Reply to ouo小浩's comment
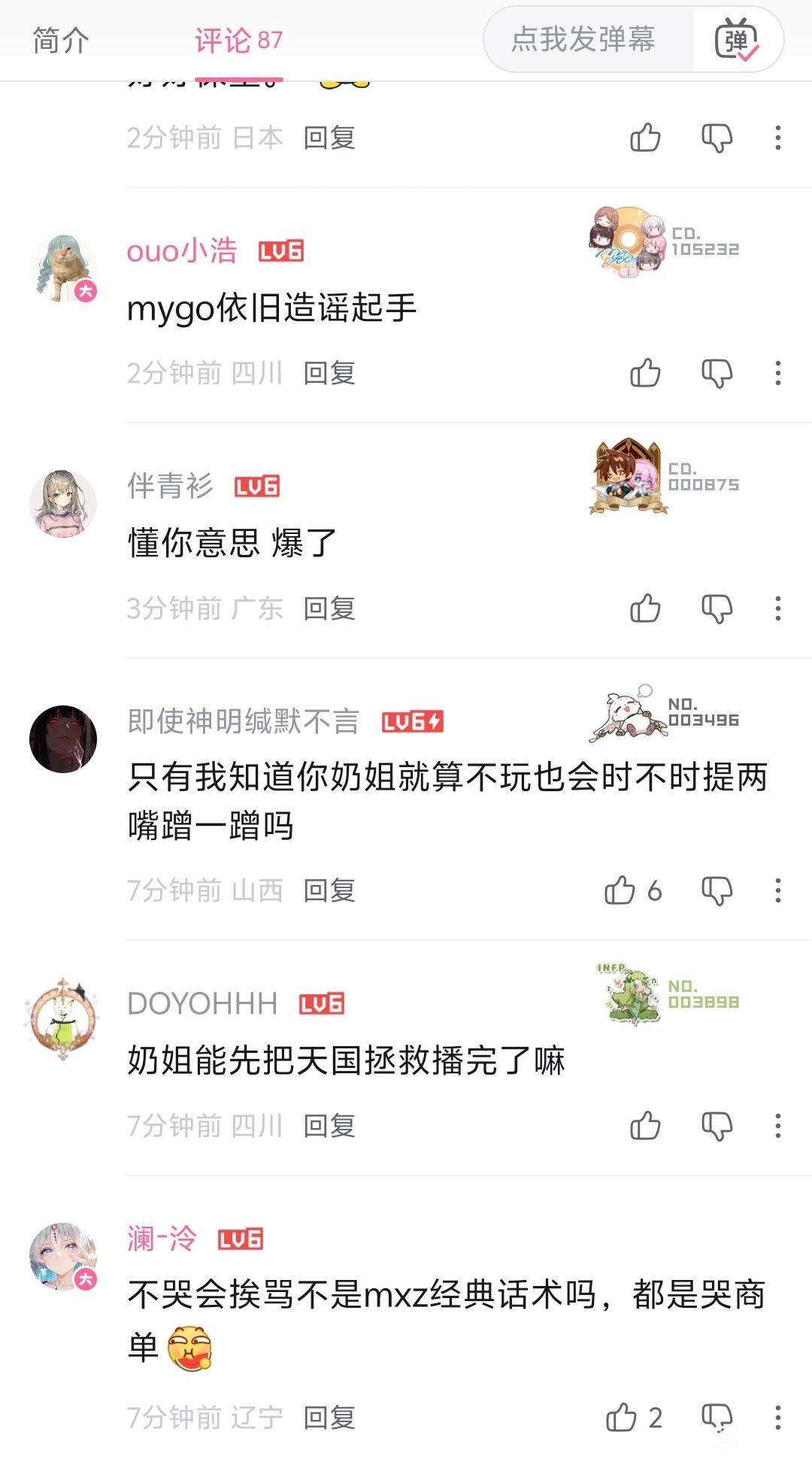Image resolution: width=812 pixels, height=1459 pixels. (x=329, y=373)
